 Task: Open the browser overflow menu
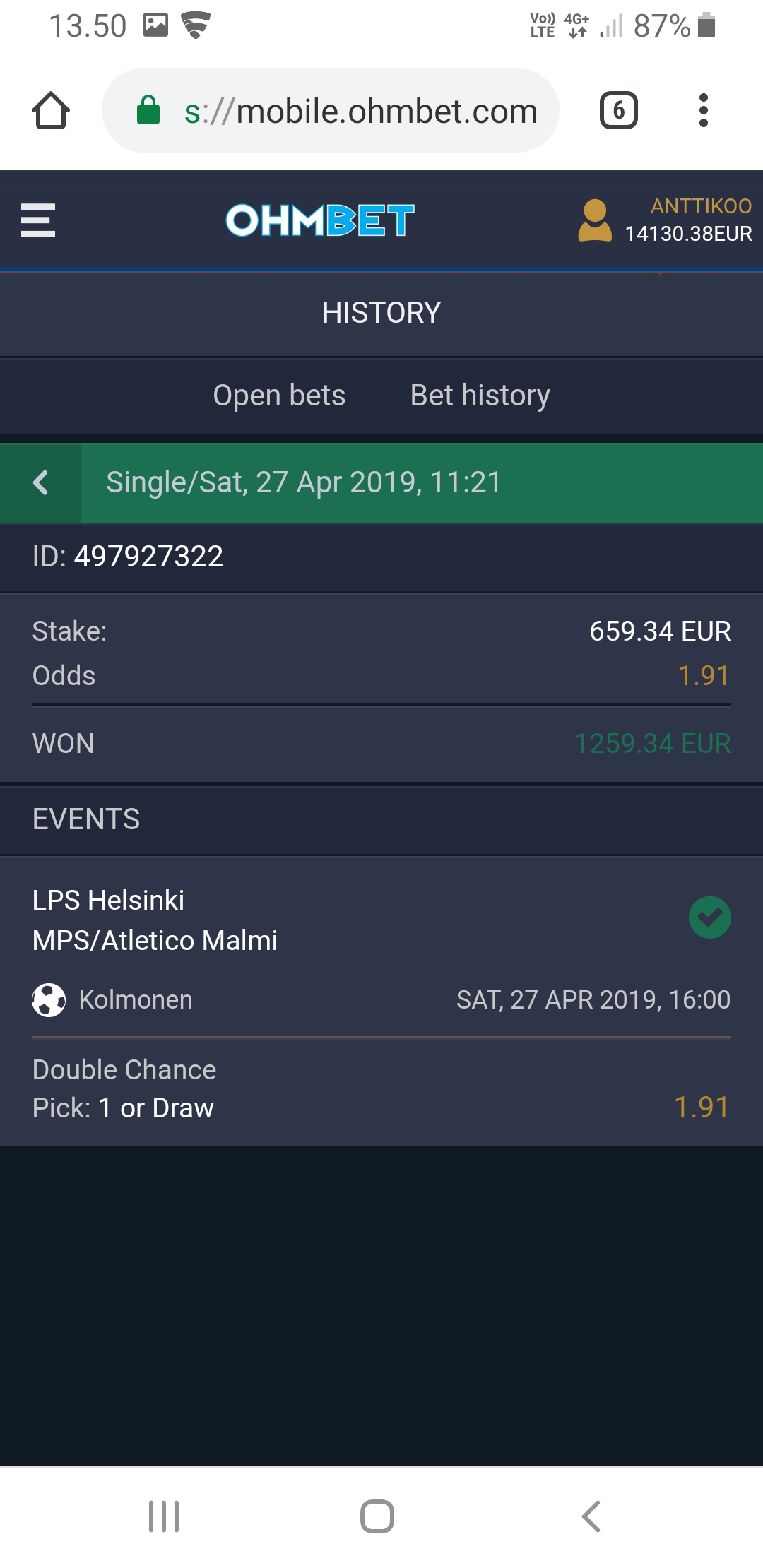703,111
